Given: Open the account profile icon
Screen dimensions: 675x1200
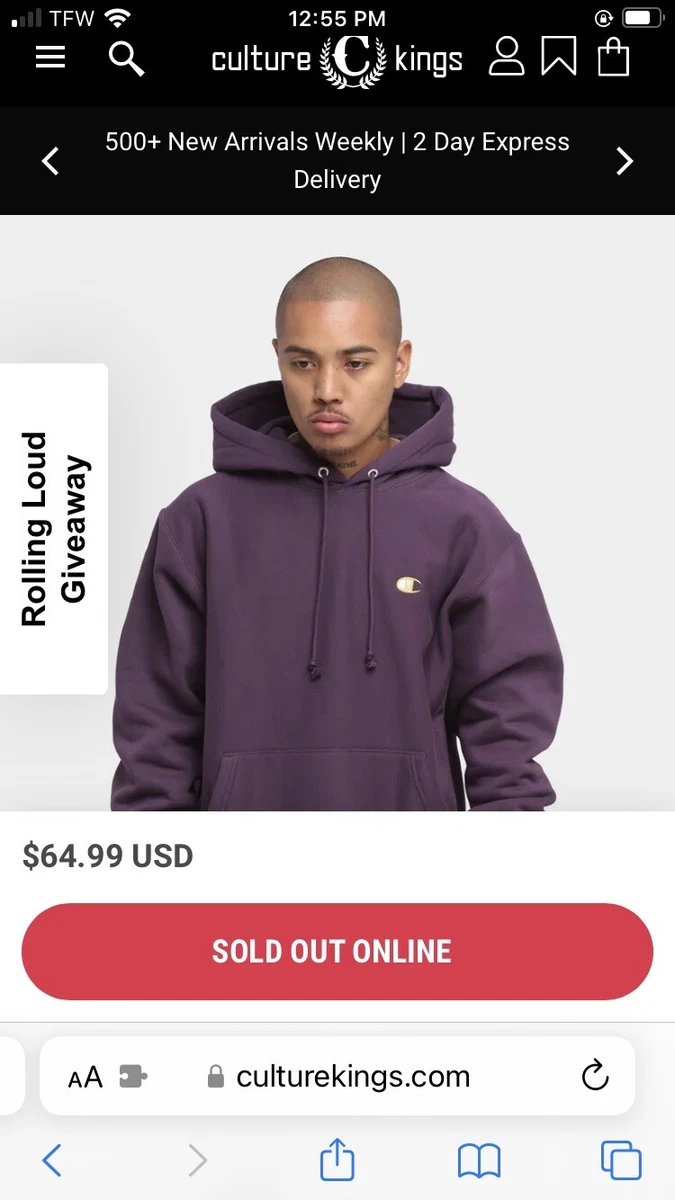Looking at the screenshot, I should (506, 58).
